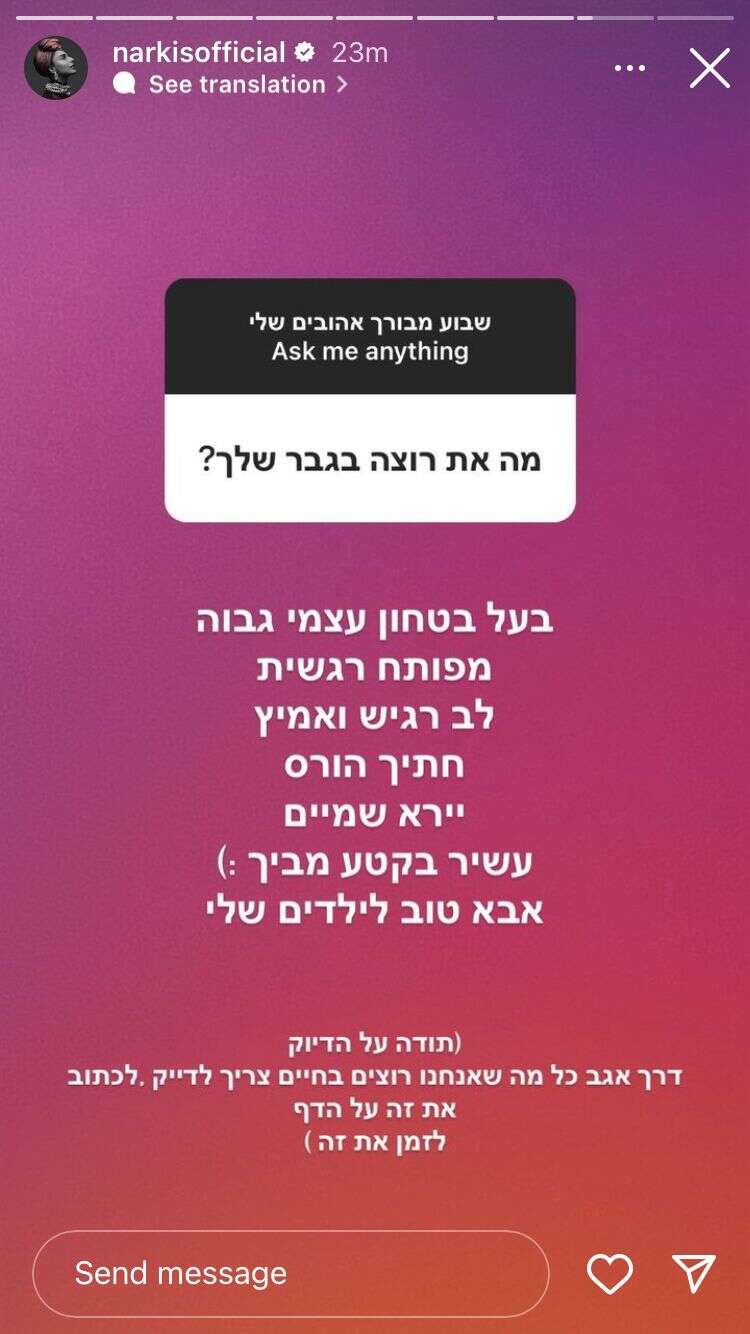
Task: Open narkisofficial's profile picture
Action: click(x=56, y=68)
